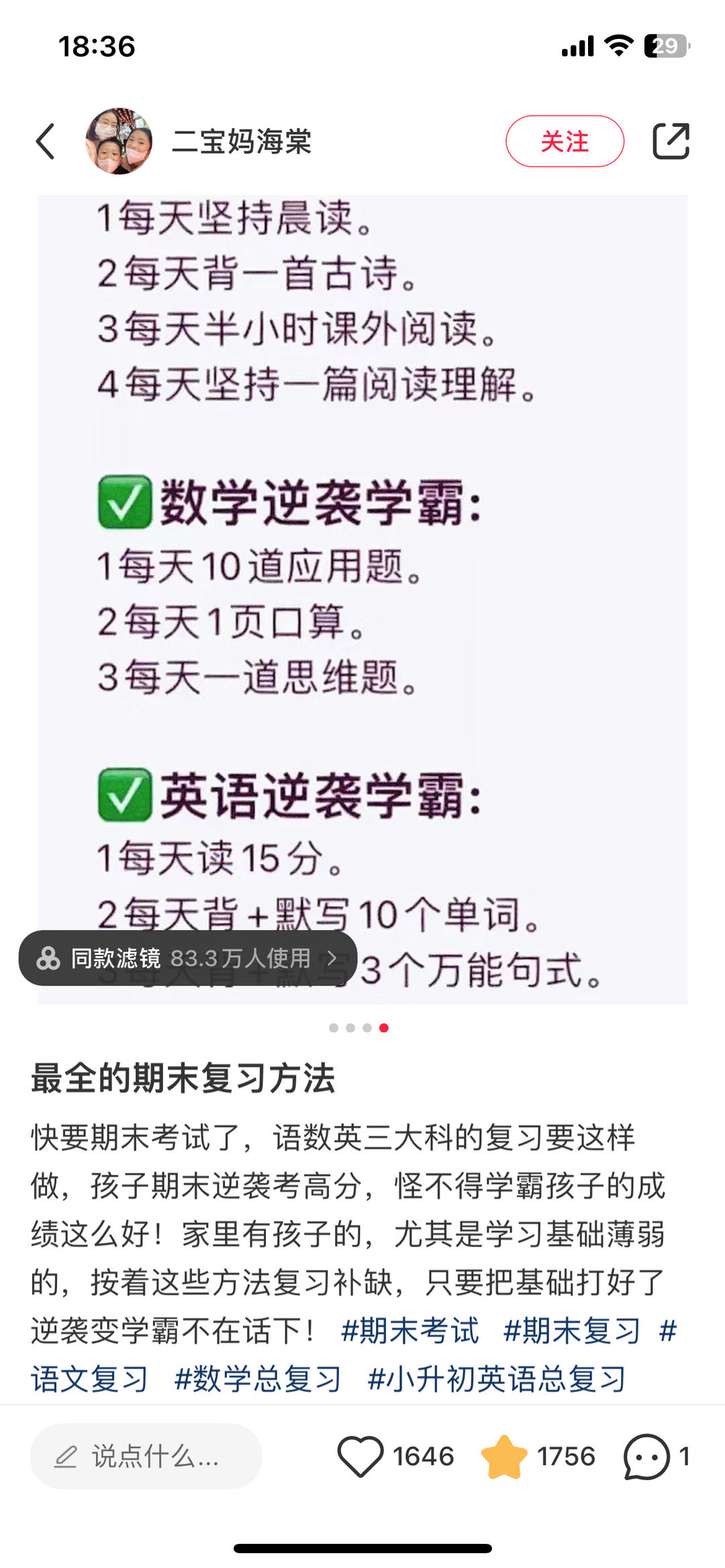Open 二宝妈海棠's profile avatar
This screenshot has height=1568, width=725.
coord(119,142)
